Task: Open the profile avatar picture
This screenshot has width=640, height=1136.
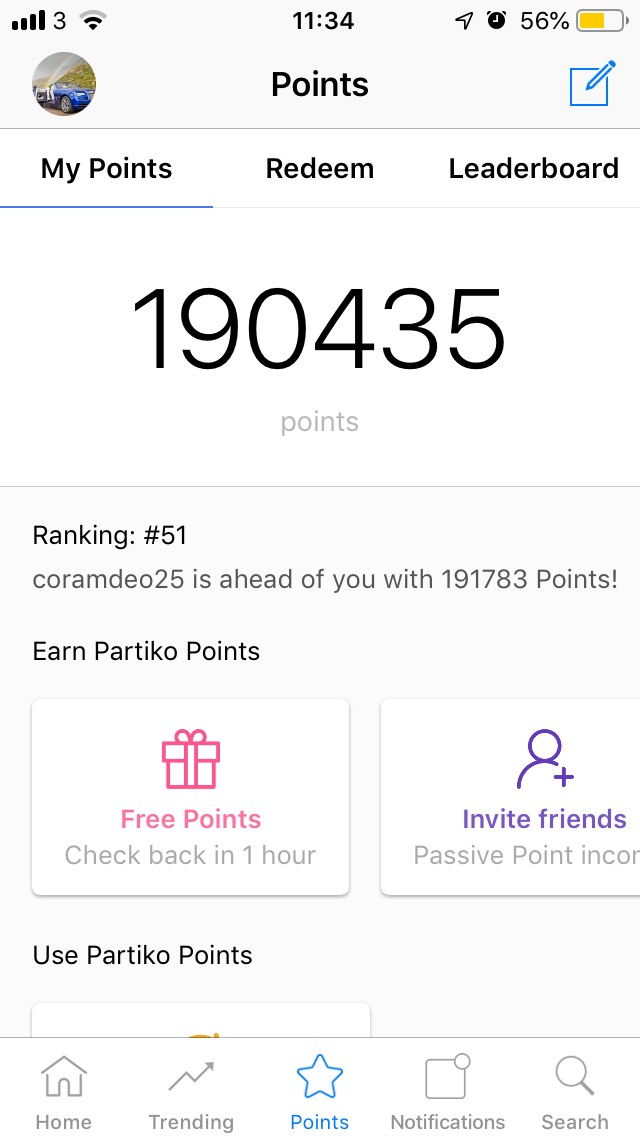Action: pyautogui.click(x=64, y=84)
